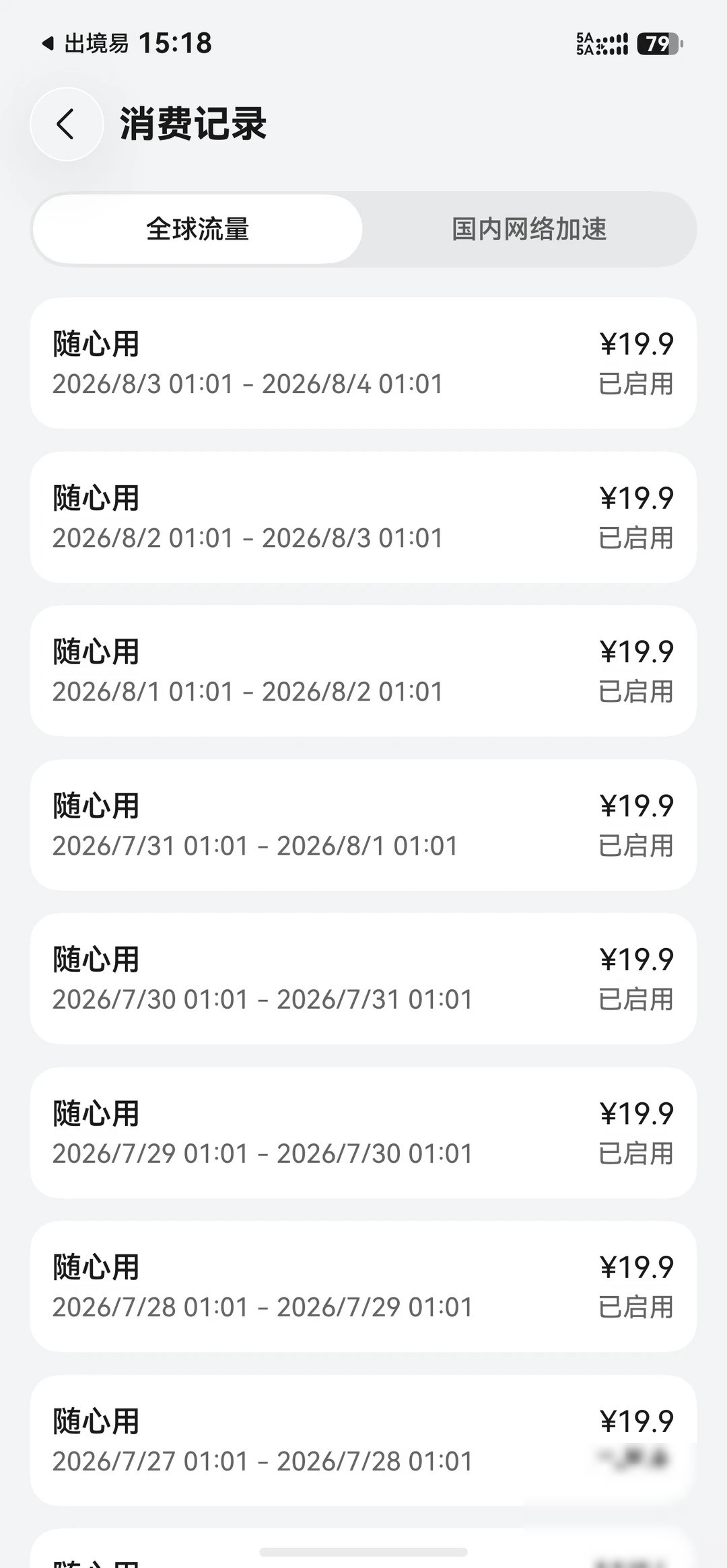Open the 随心用 record starting 2026/7/27
Viewport: 727px width, 1568px height.
[363, 1440]
